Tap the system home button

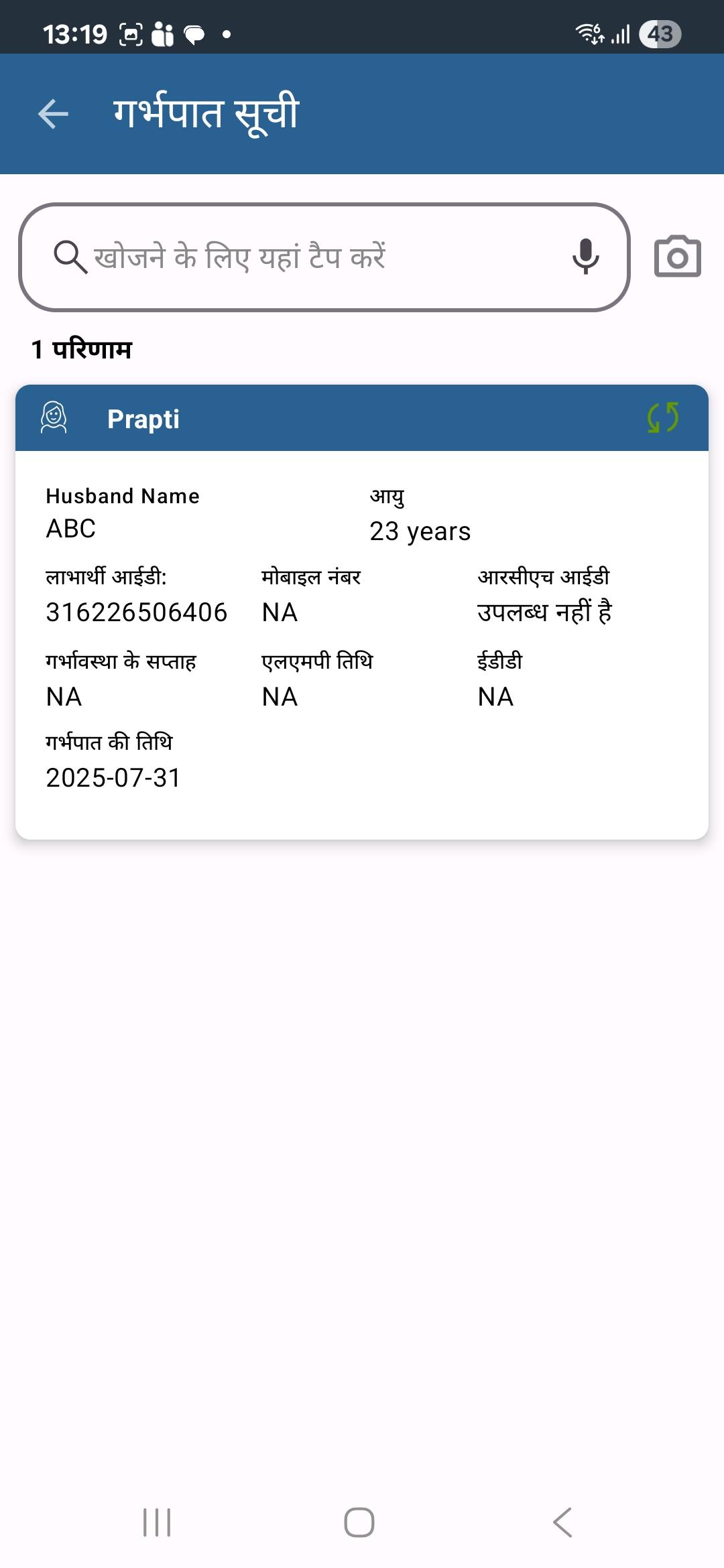click(359, 1522)
